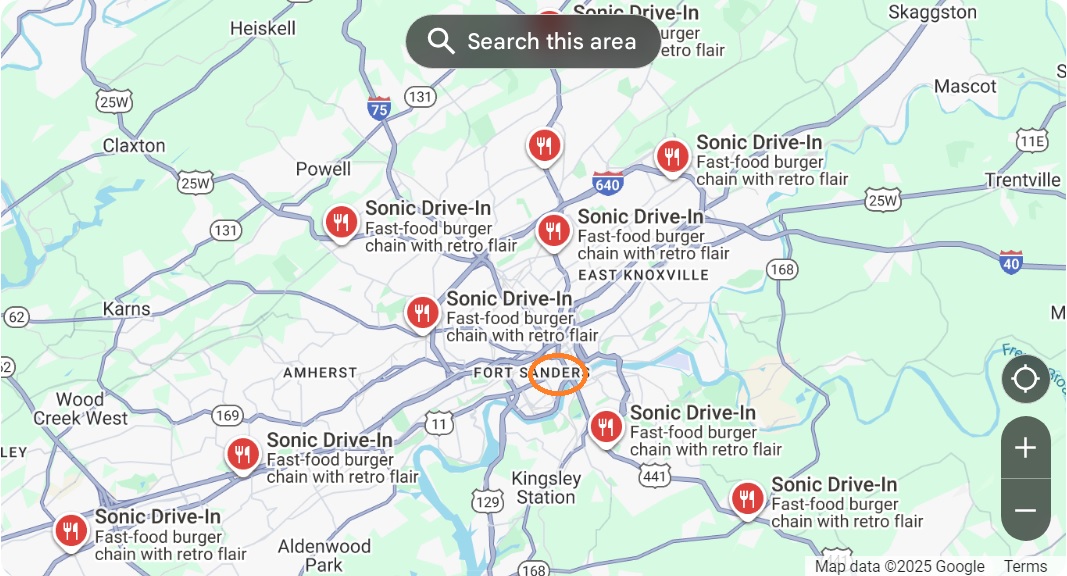
Task: Center the map on my location
Action: pyautogui.click(x=1025, y=379)
